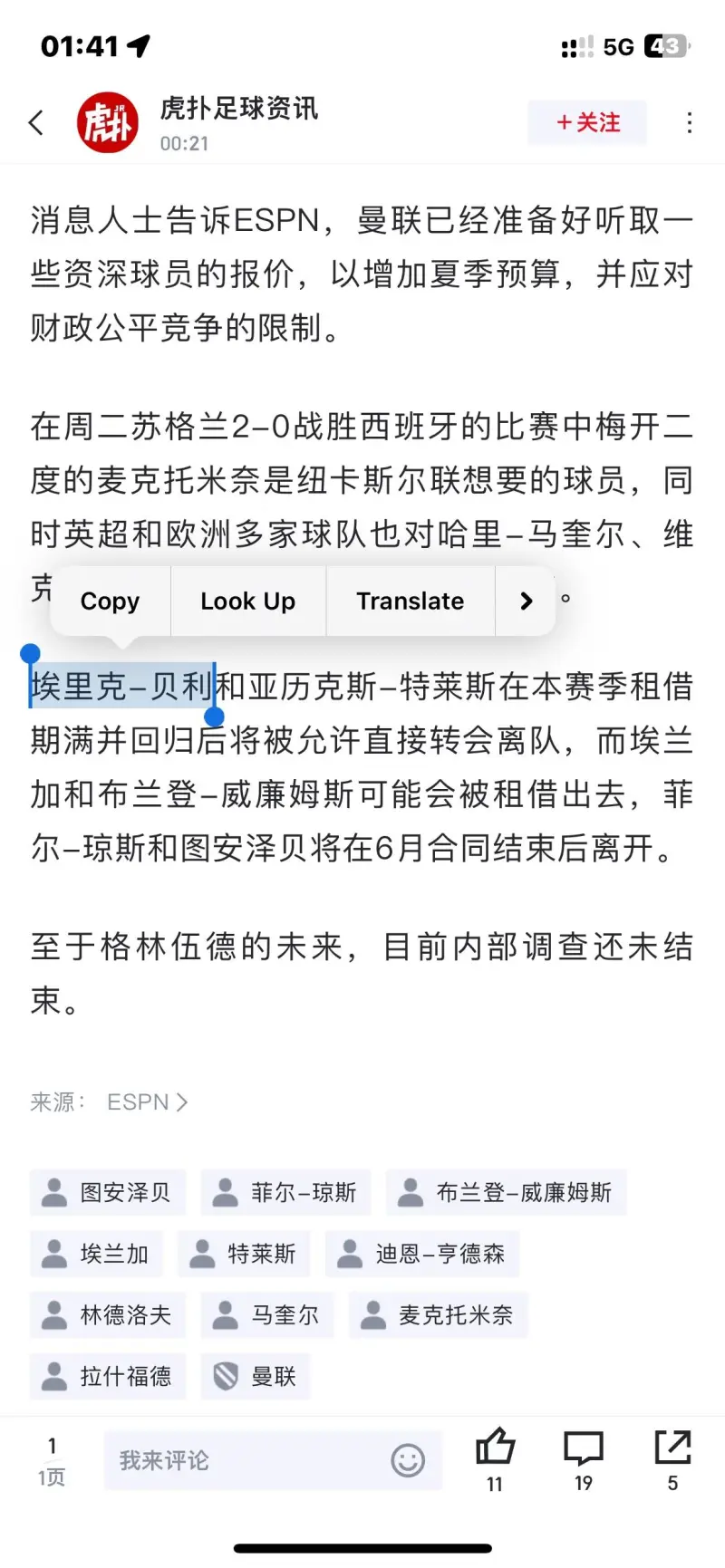Open the 曼联 team tag

[x=256, y=1377]
